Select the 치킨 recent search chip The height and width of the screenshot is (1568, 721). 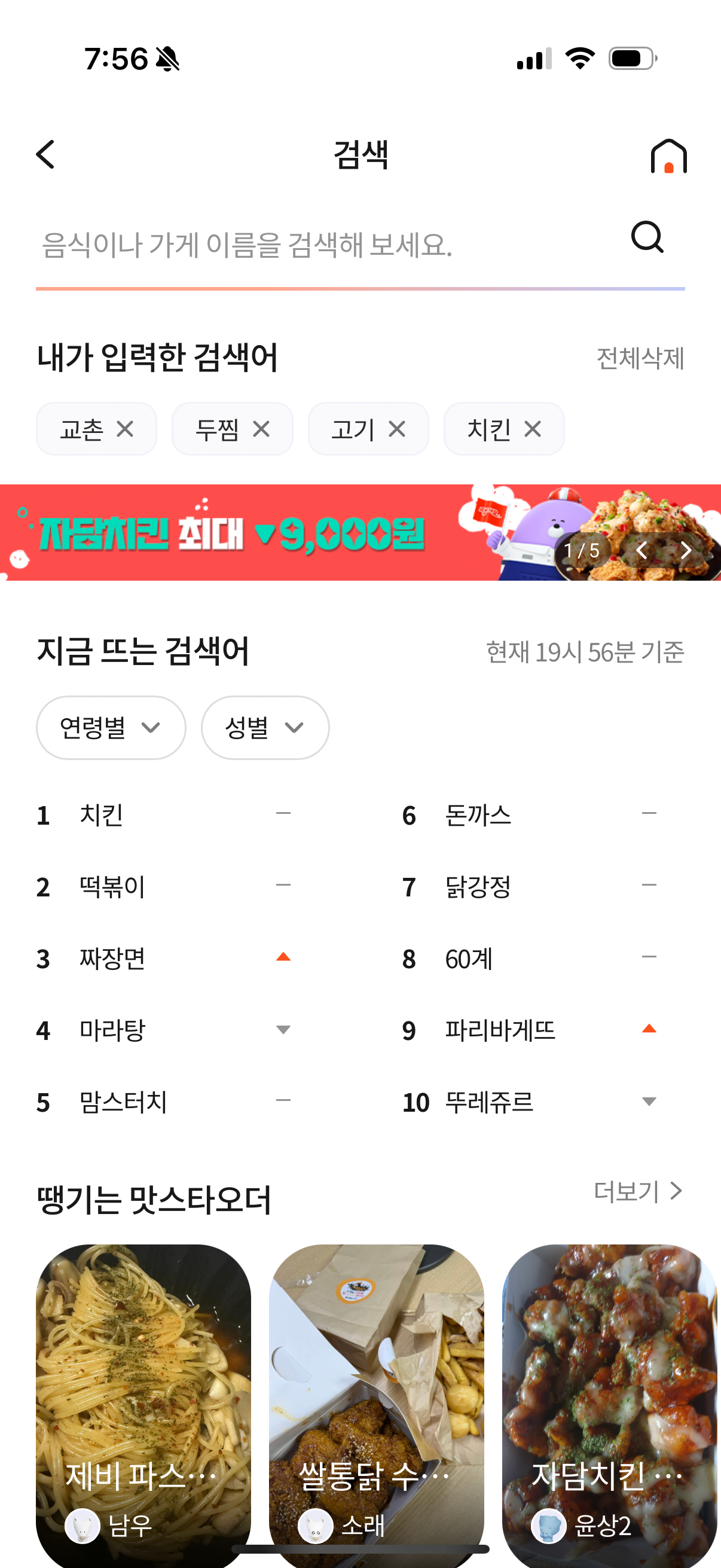coord(488,429)
